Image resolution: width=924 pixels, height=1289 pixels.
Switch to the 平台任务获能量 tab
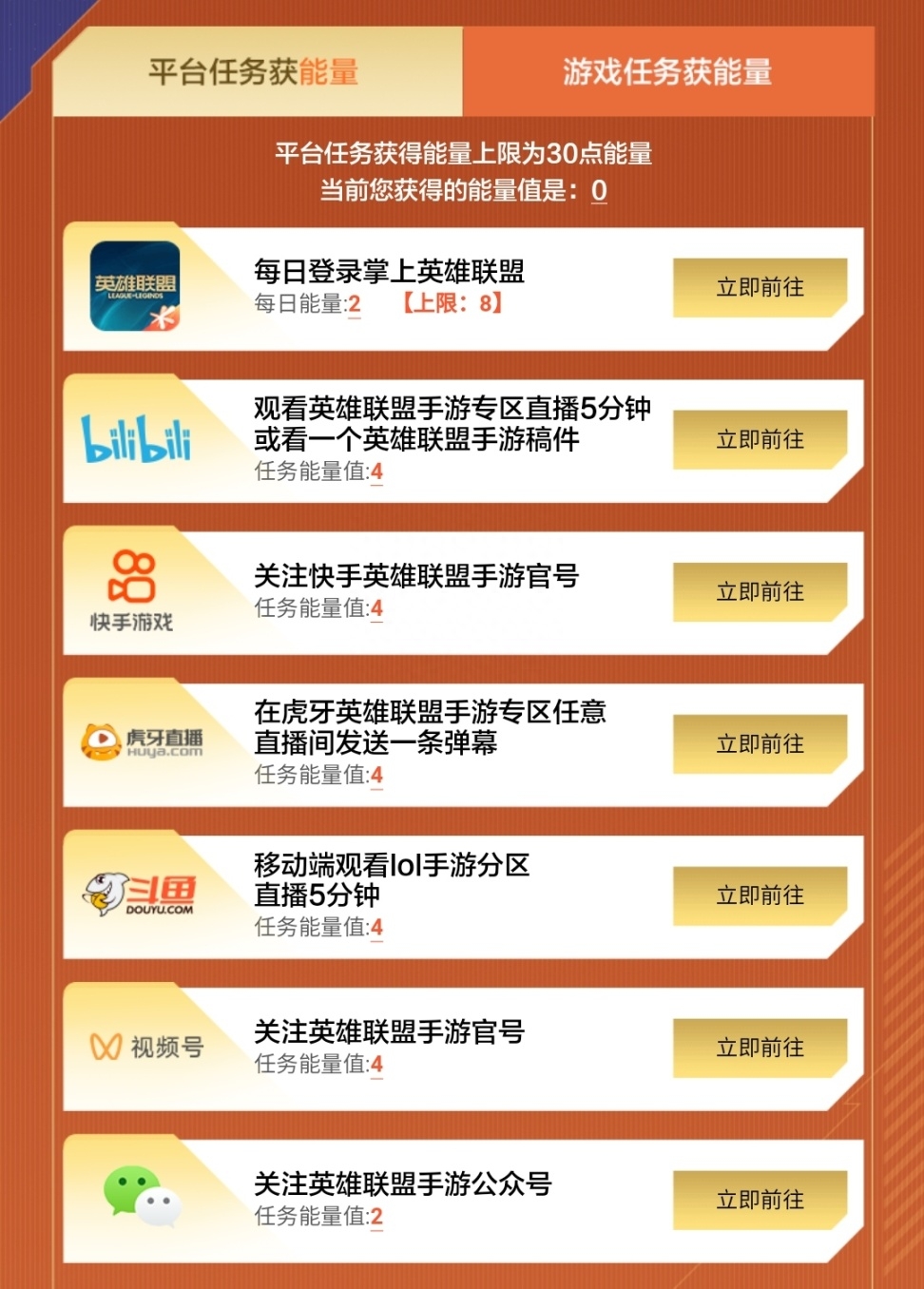click(x=255, y=72)
